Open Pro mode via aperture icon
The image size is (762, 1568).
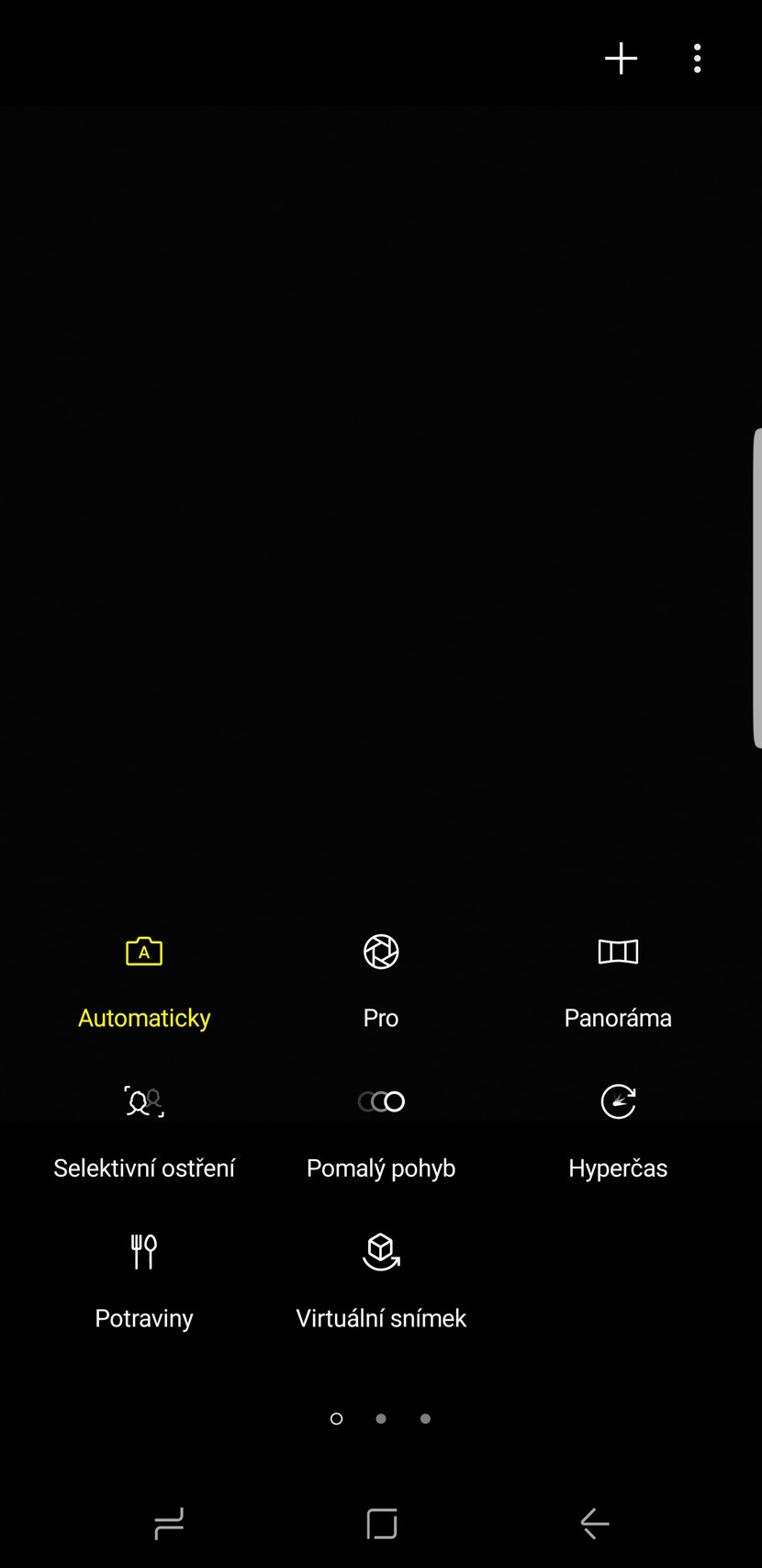click(x=380, y=953)
